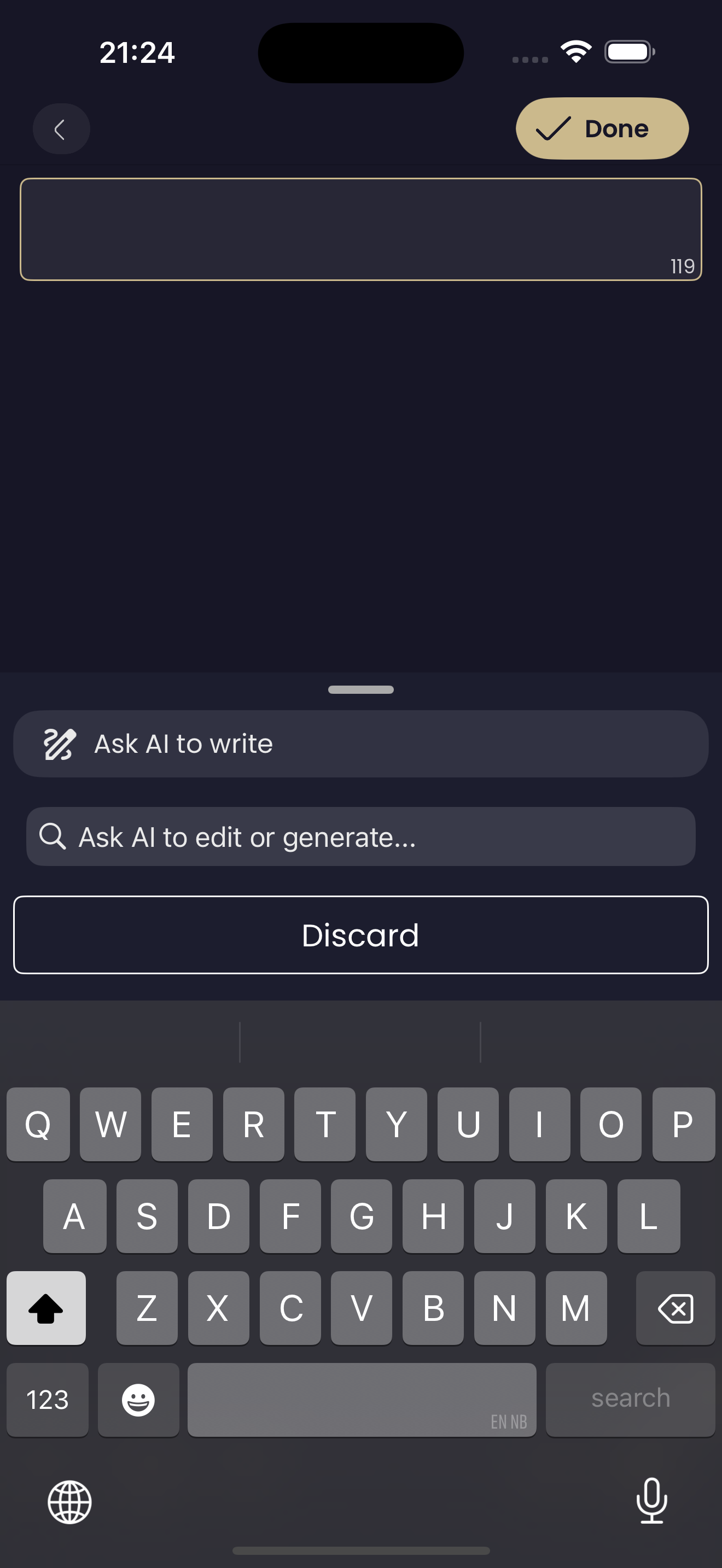The width and height of the screenshot is (722, 1568).
Task: Tap the Ask AI to edit or generate field
Action: click(x=360, y=836)
